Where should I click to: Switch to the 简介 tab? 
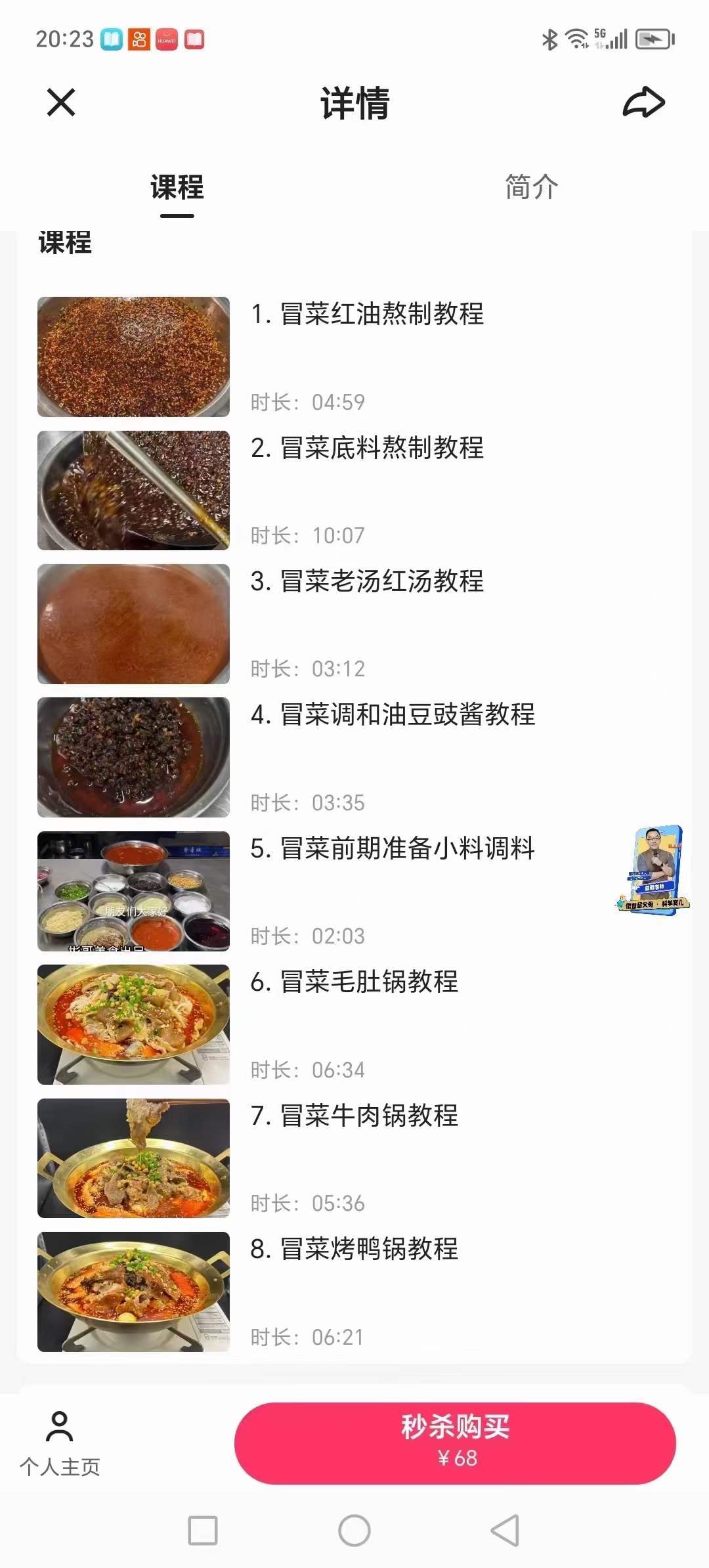pos(531,188)
